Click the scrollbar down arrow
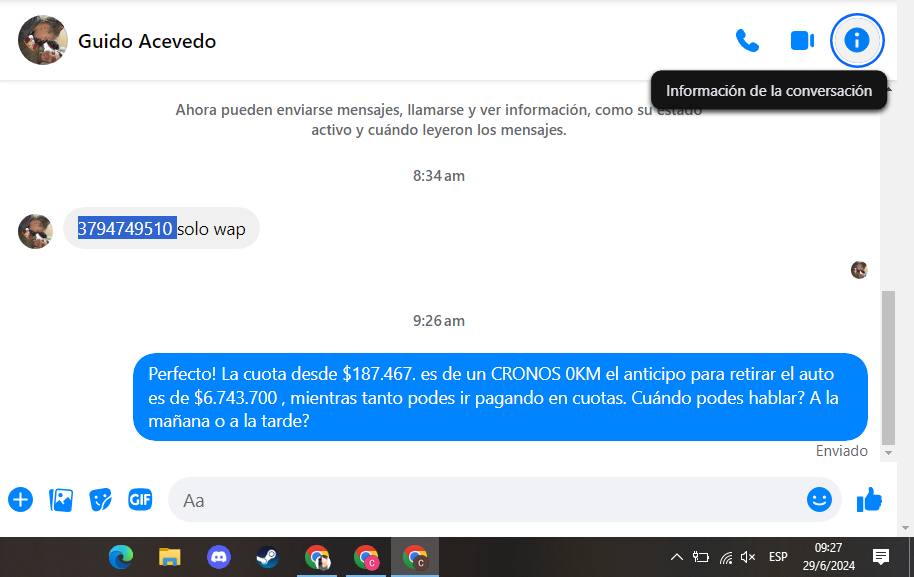Screen dimensions: 914x577 point(888,453)
